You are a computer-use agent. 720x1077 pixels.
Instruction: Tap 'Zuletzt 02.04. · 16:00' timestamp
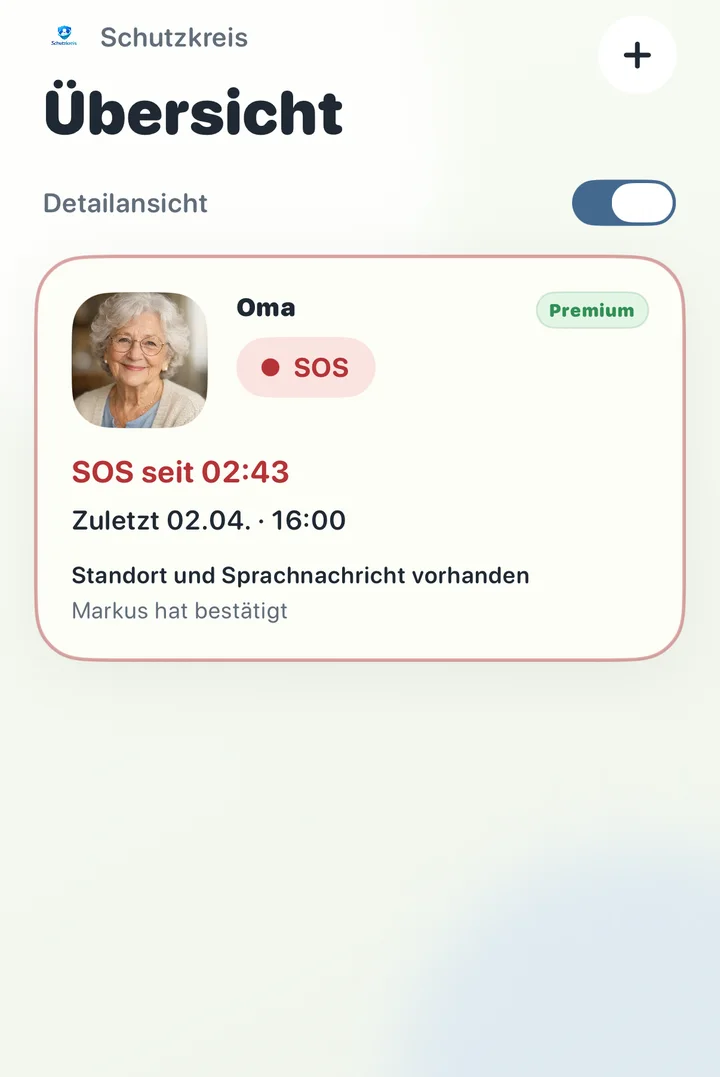208,520
